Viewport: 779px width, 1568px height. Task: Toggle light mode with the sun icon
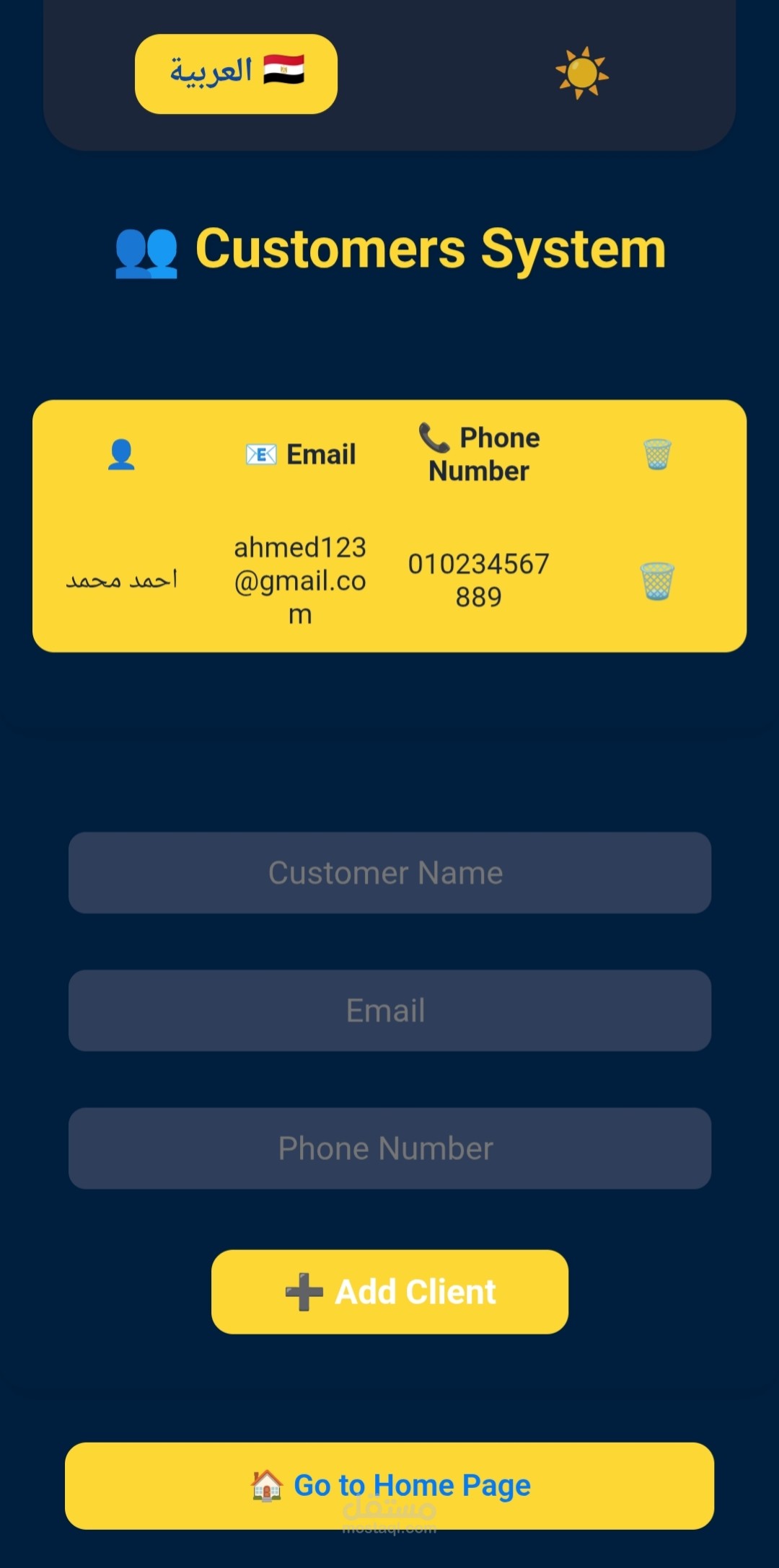tap(581, 73)
